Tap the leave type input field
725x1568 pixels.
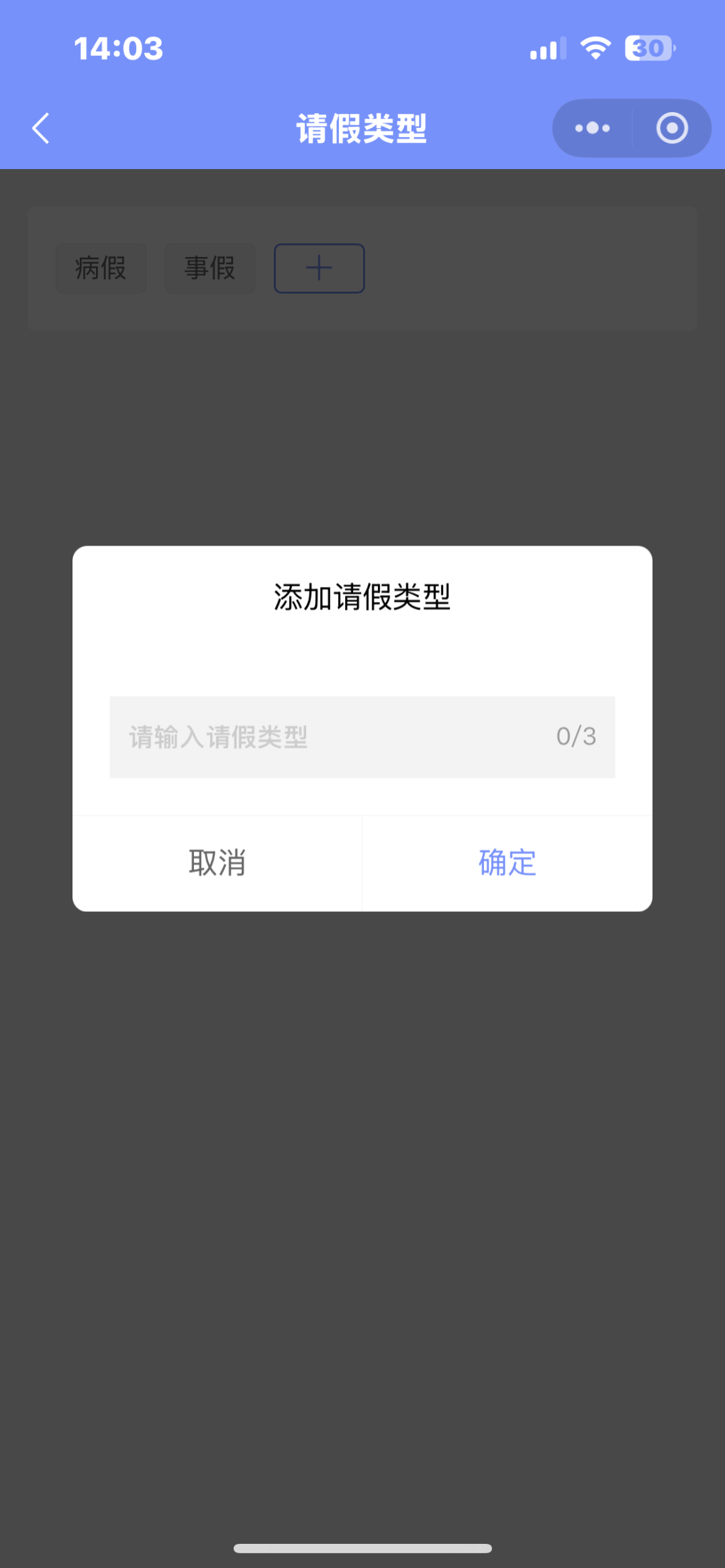click(362, 737)
